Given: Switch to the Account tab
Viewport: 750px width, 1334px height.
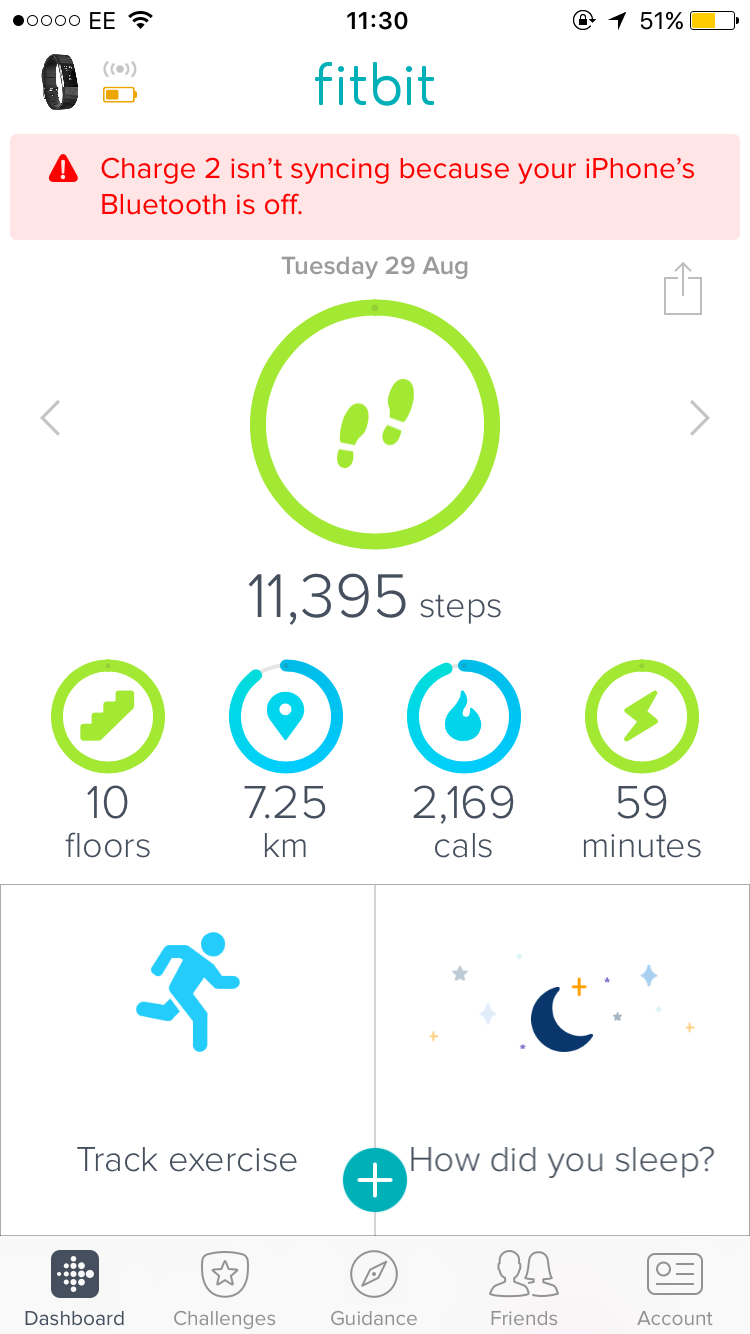Looking at the screenshot, I should 675,1289.
